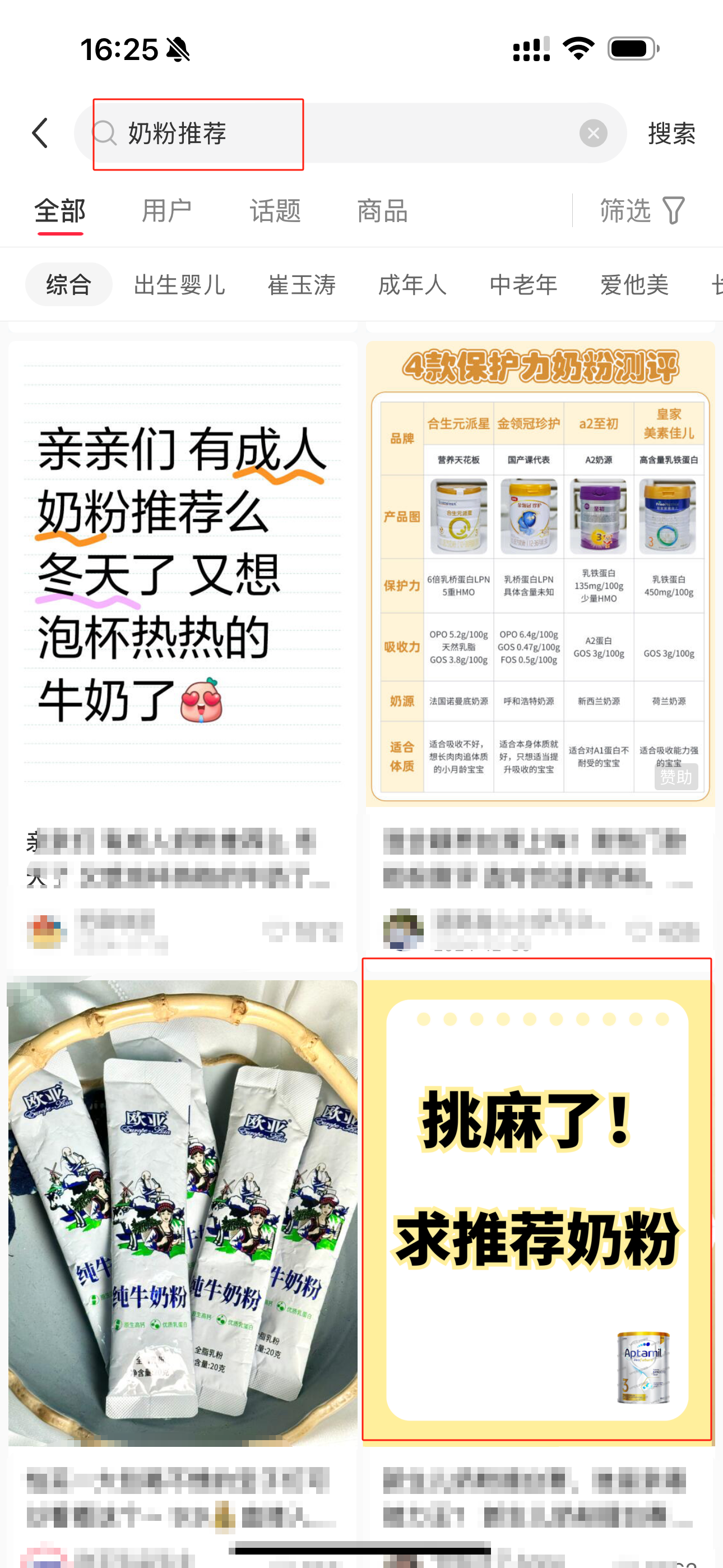
Task: Select the 全部 tab
Action: point(59,211)
